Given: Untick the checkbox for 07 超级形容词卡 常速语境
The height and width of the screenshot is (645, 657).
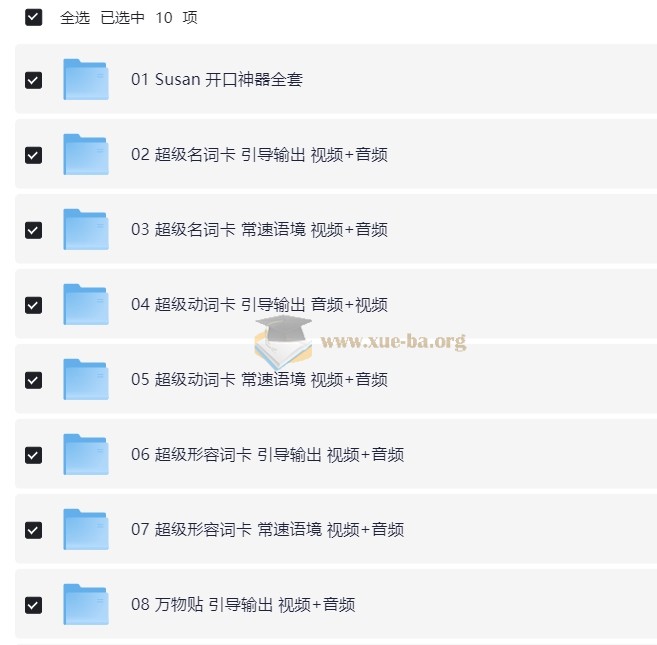Looking at the screenshot, I should 34,530.
